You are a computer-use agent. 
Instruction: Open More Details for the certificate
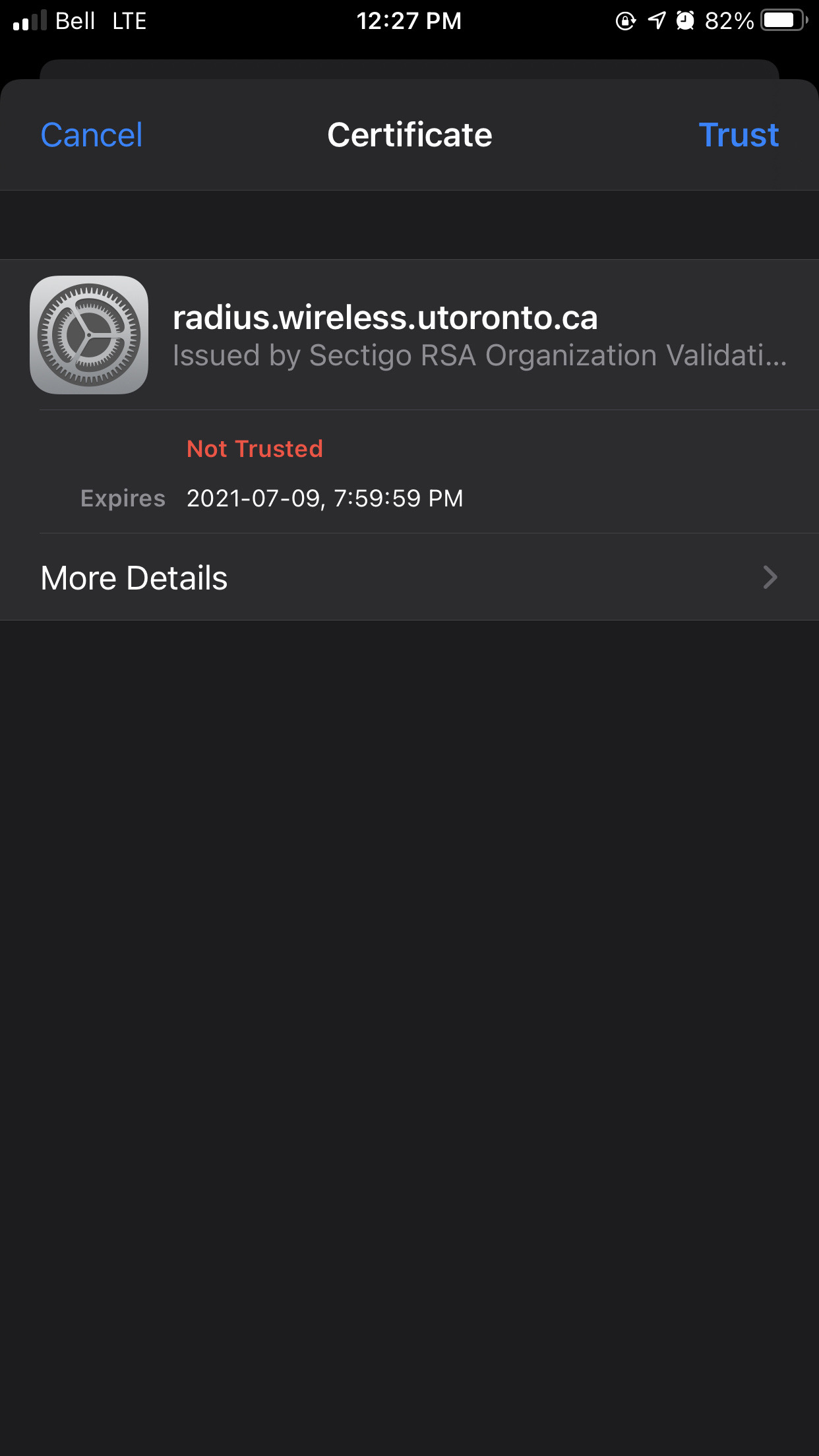409,577
